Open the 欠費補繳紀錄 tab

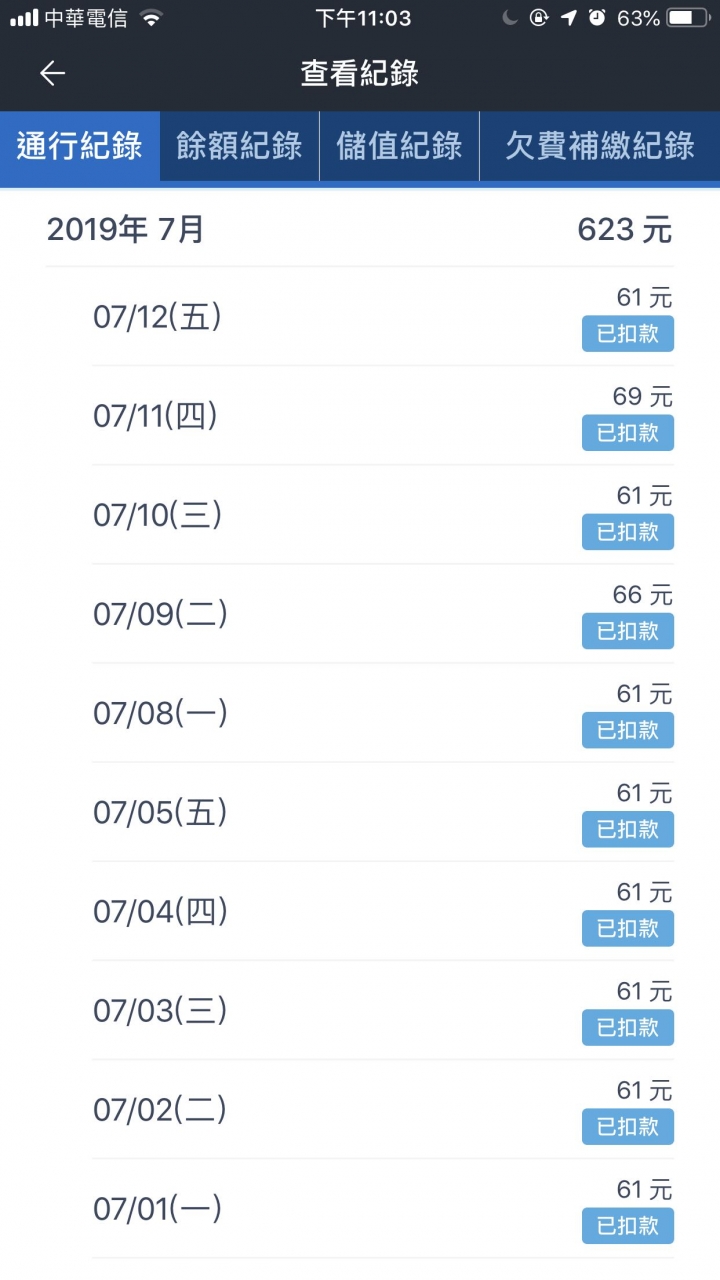(x=600, y=146)
